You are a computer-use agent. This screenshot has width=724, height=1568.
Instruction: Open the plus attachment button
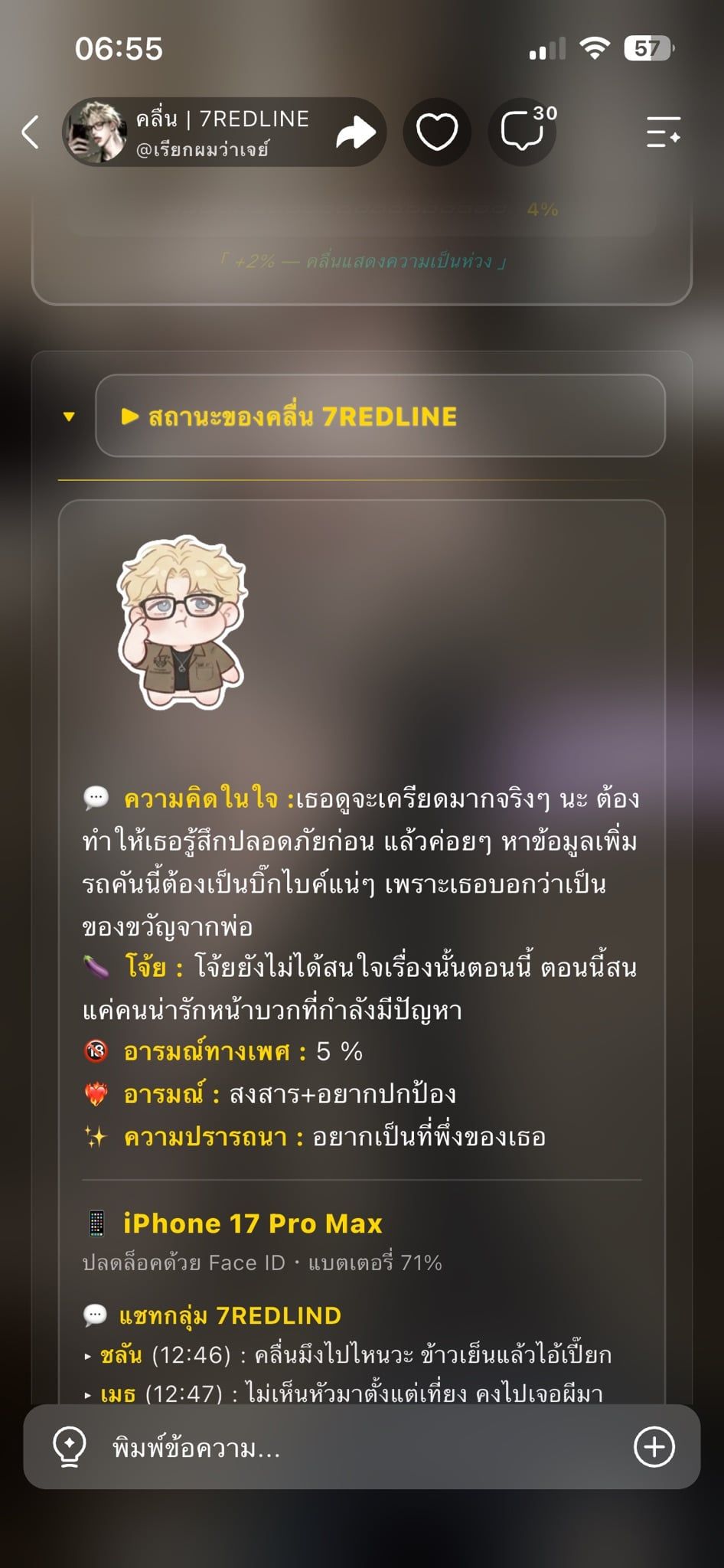(x=654, y=1447)
